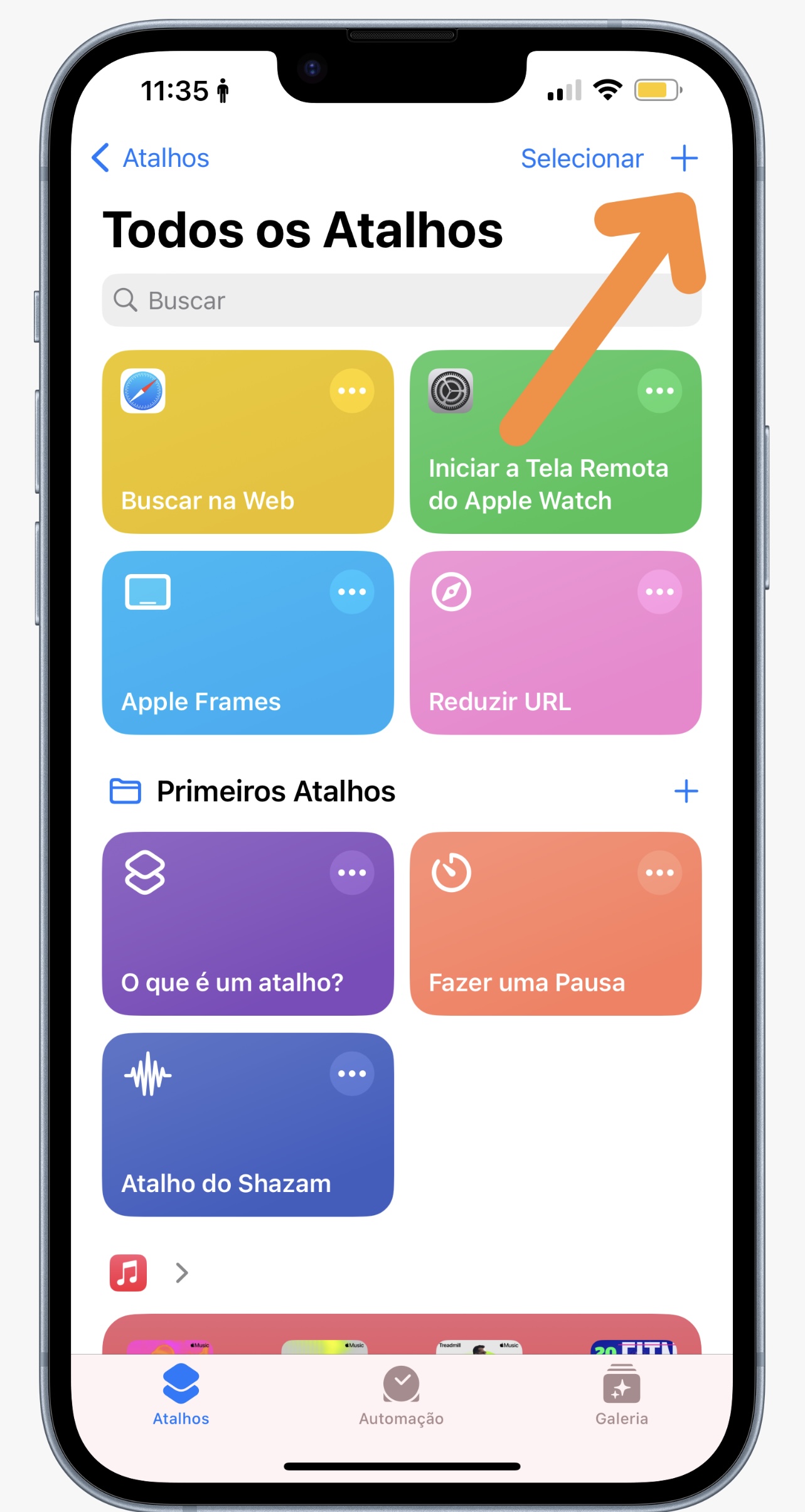
Task: Open the O que é um atalho? shortcut
Action: (x=248, y=924)
